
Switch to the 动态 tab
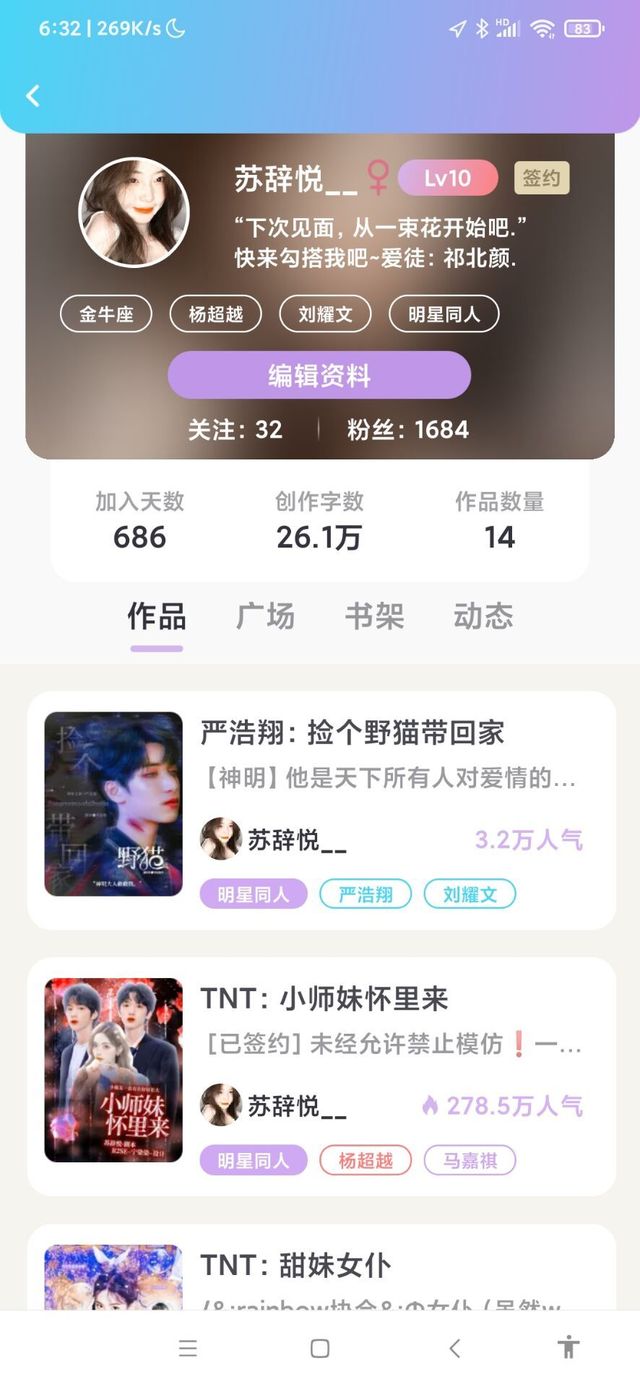tap(483, 616)
